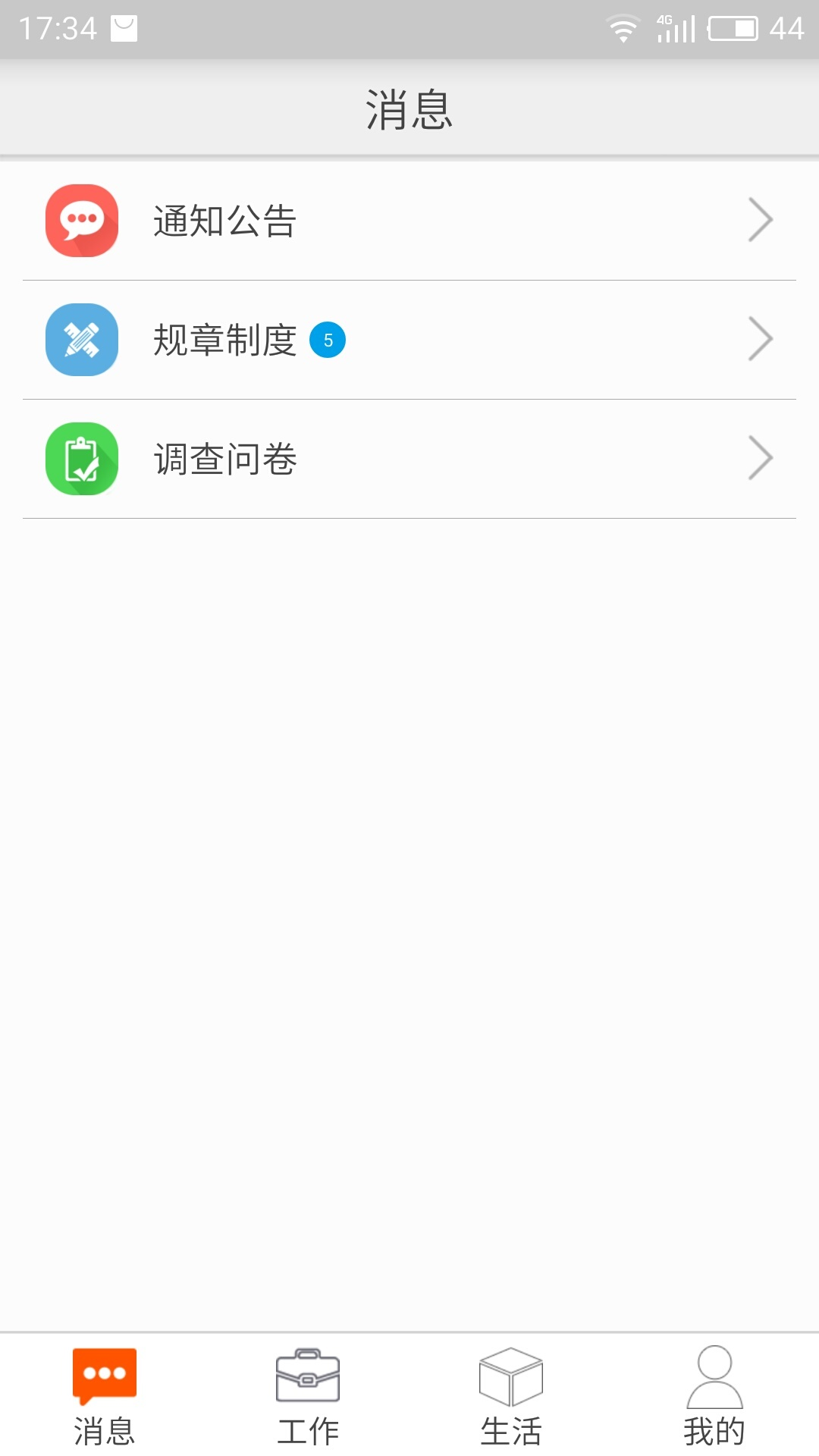Click the blue 规章制度 pencil icon
The image size is (819, 1456).
(x=82, y=340)
